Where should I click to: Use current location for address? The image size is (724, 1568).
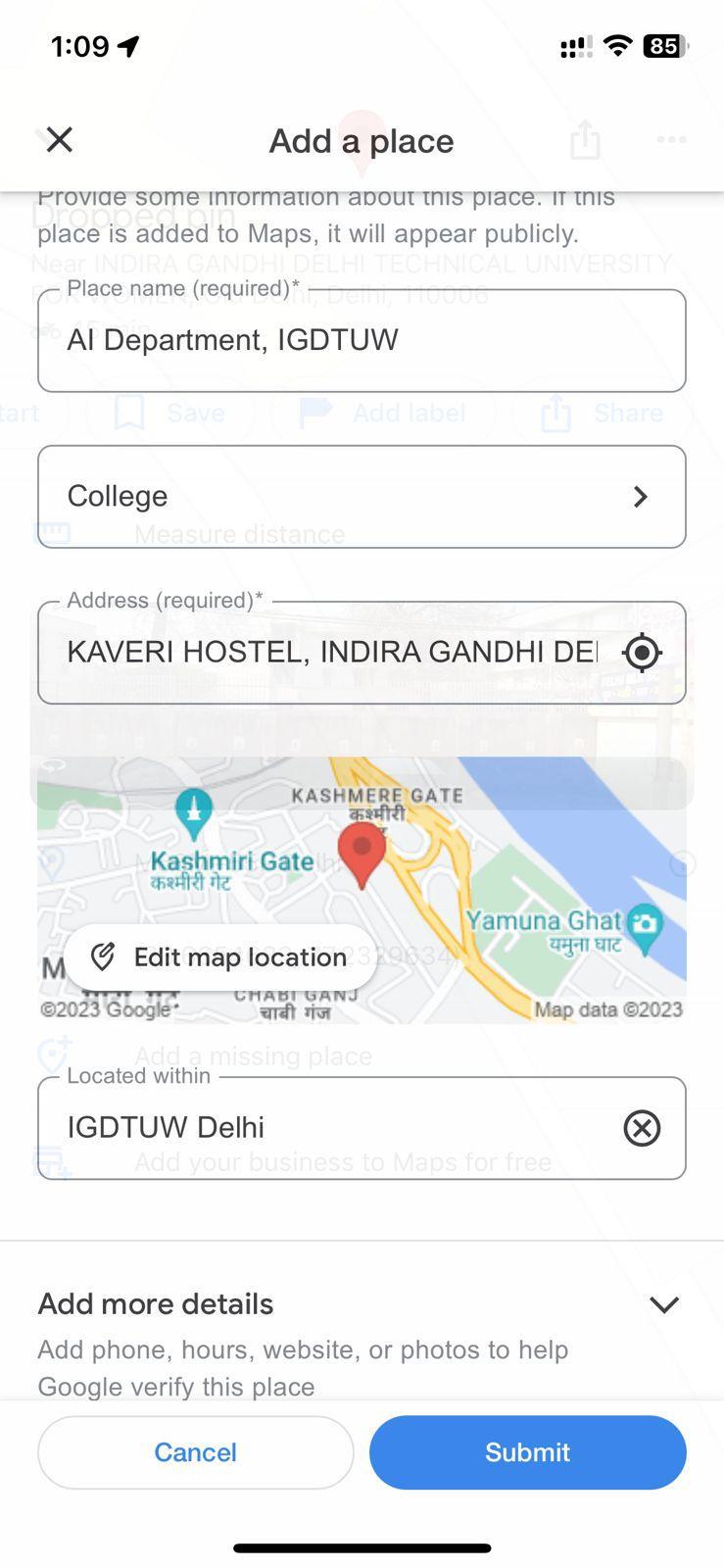642,653
